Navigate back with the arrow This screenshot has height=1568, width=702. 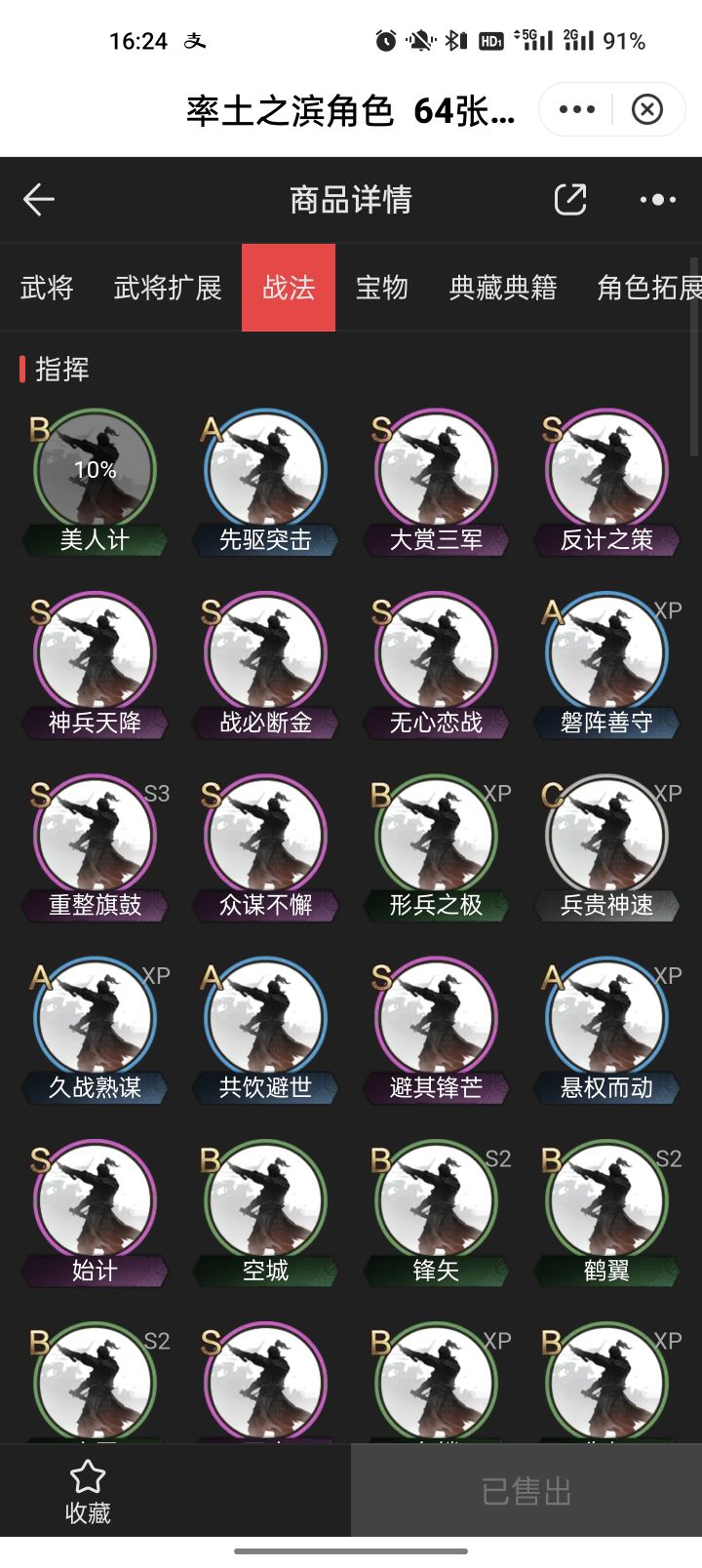(x=37, y=199)
